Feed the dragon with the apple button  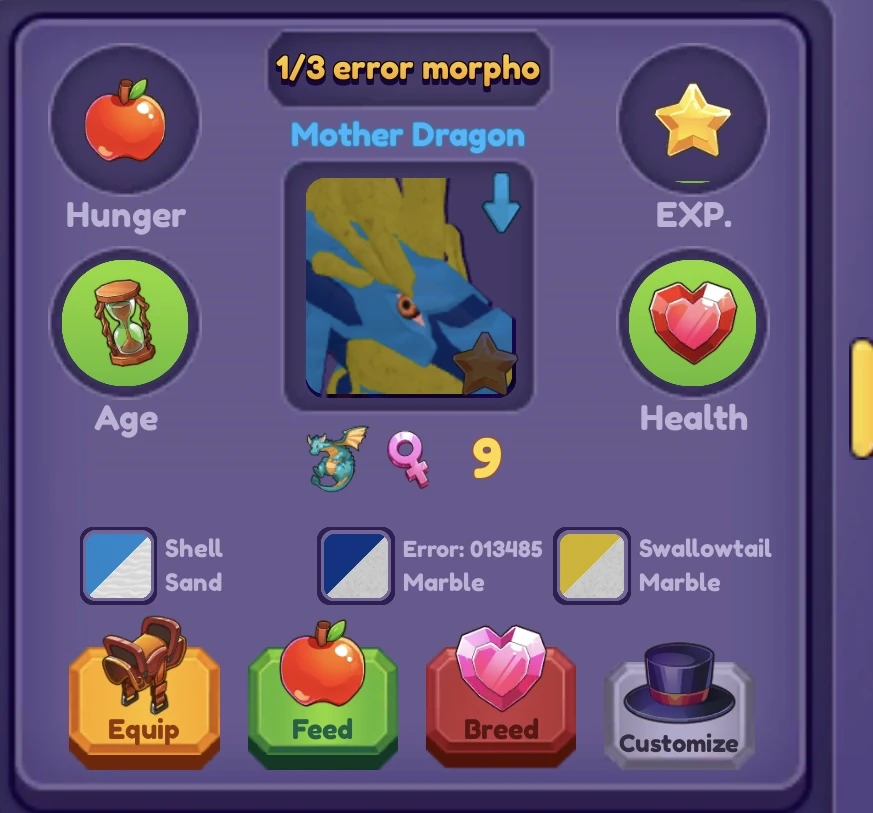[x=322, y=699]
